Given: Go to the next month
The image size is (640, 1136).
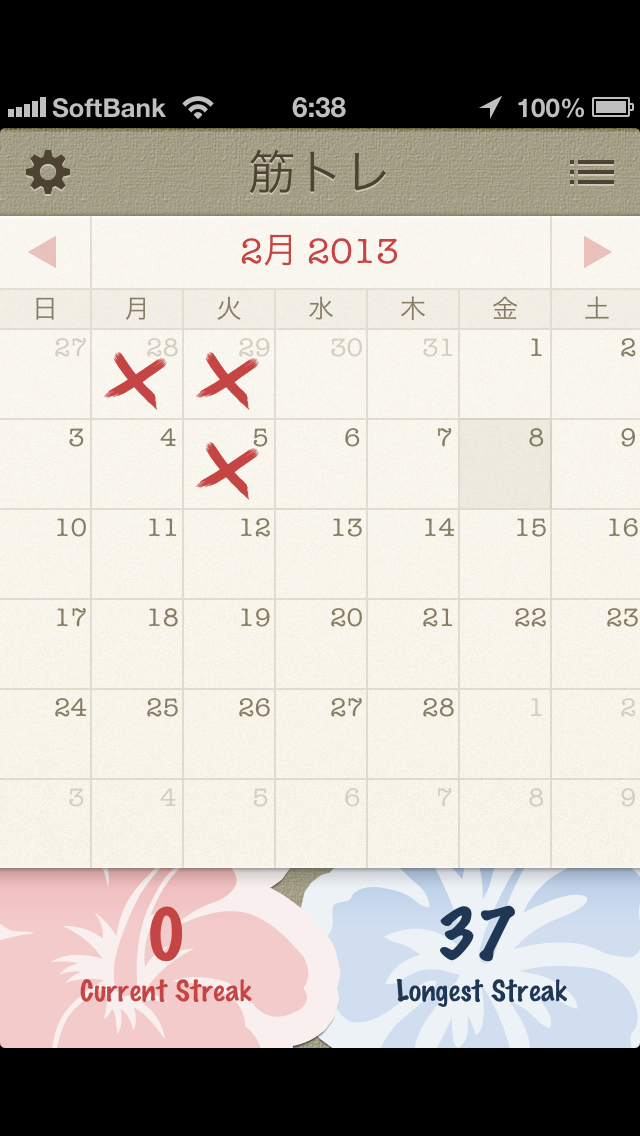Looking at the screenshot, I should pyautogui.click(x=597, y=252).
